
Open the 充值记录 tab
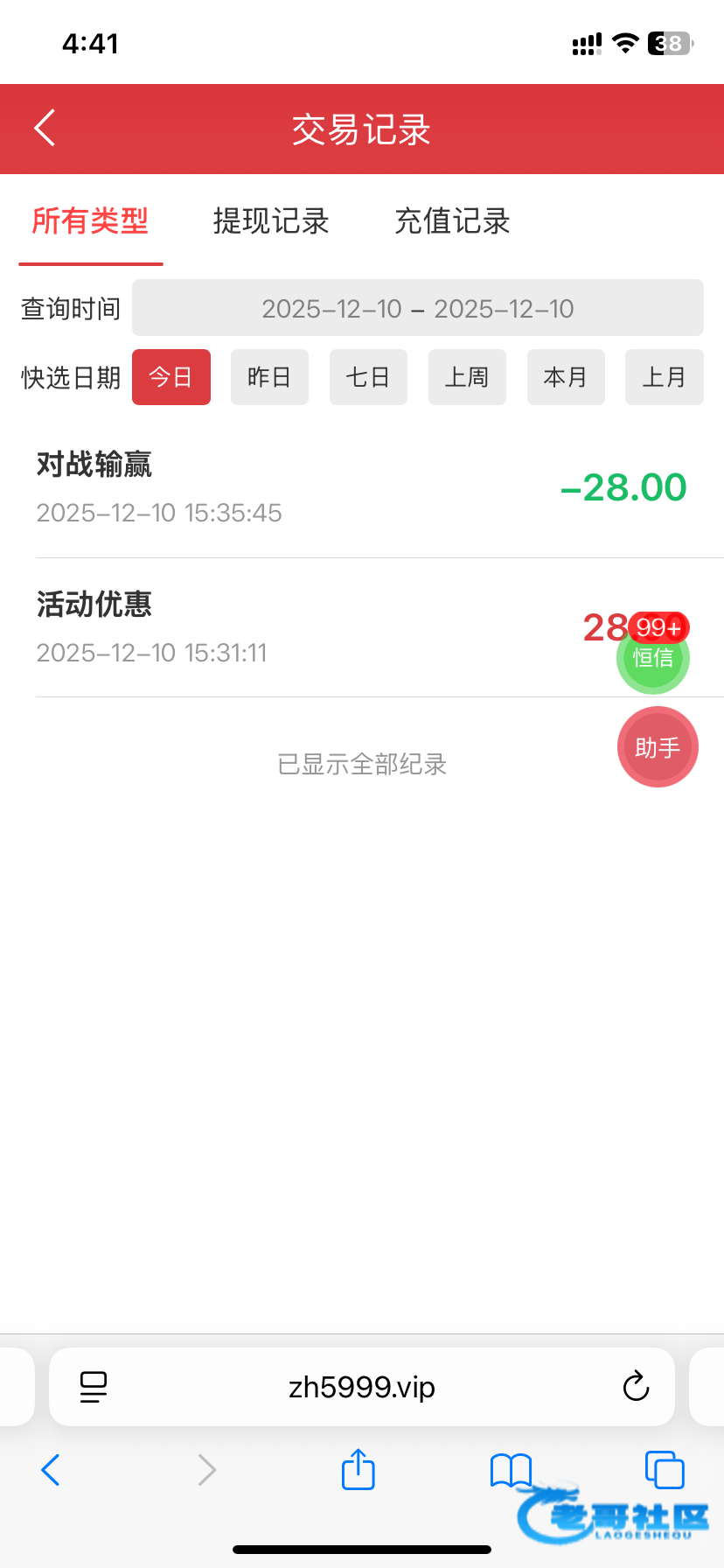[452, 221]
